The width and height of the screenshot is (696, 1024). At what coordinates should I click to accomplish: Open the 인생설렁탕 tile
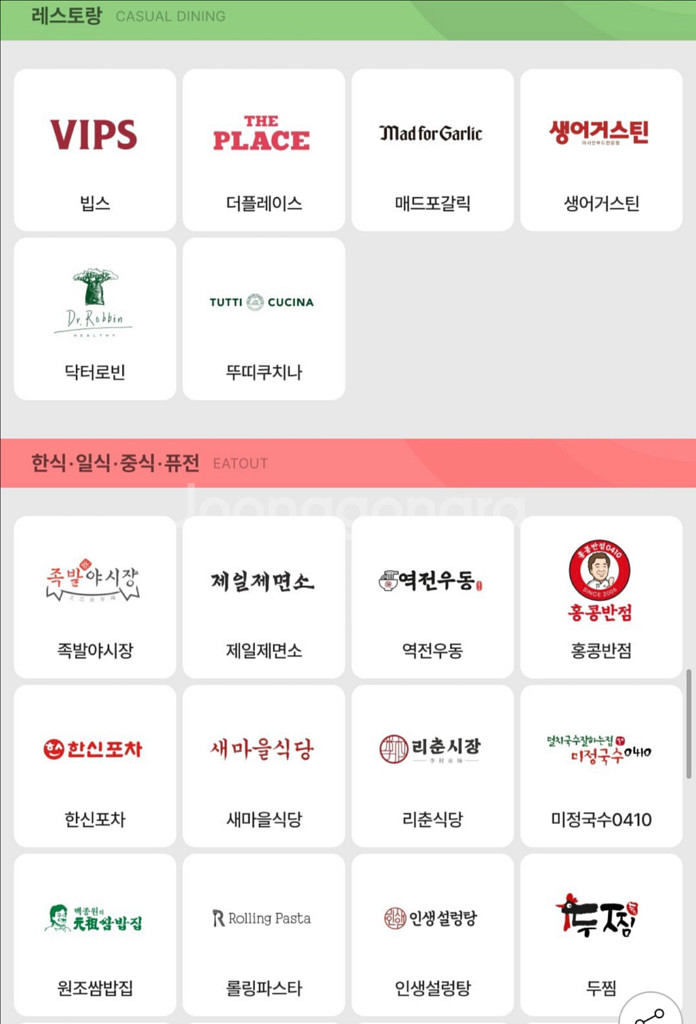coord(432,933)
